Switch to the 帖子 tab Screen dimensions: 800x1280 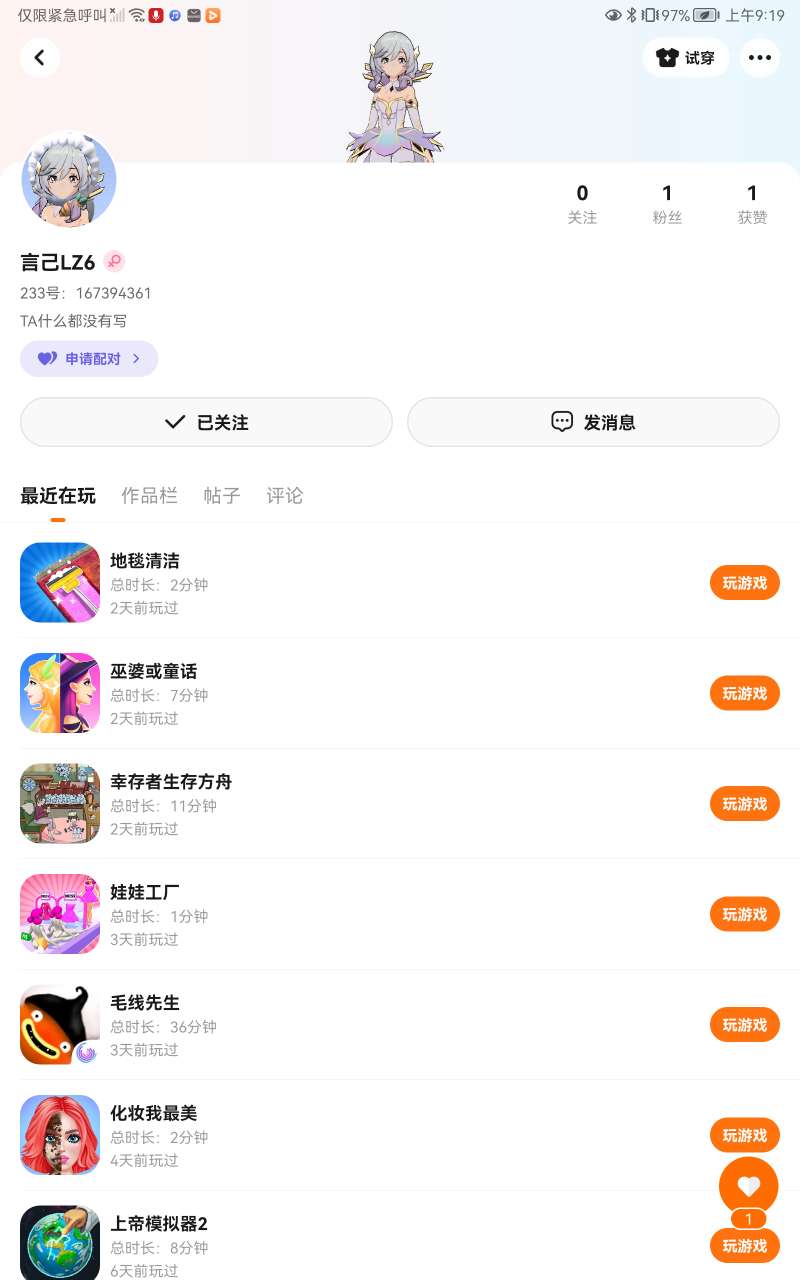click(222, 496)
